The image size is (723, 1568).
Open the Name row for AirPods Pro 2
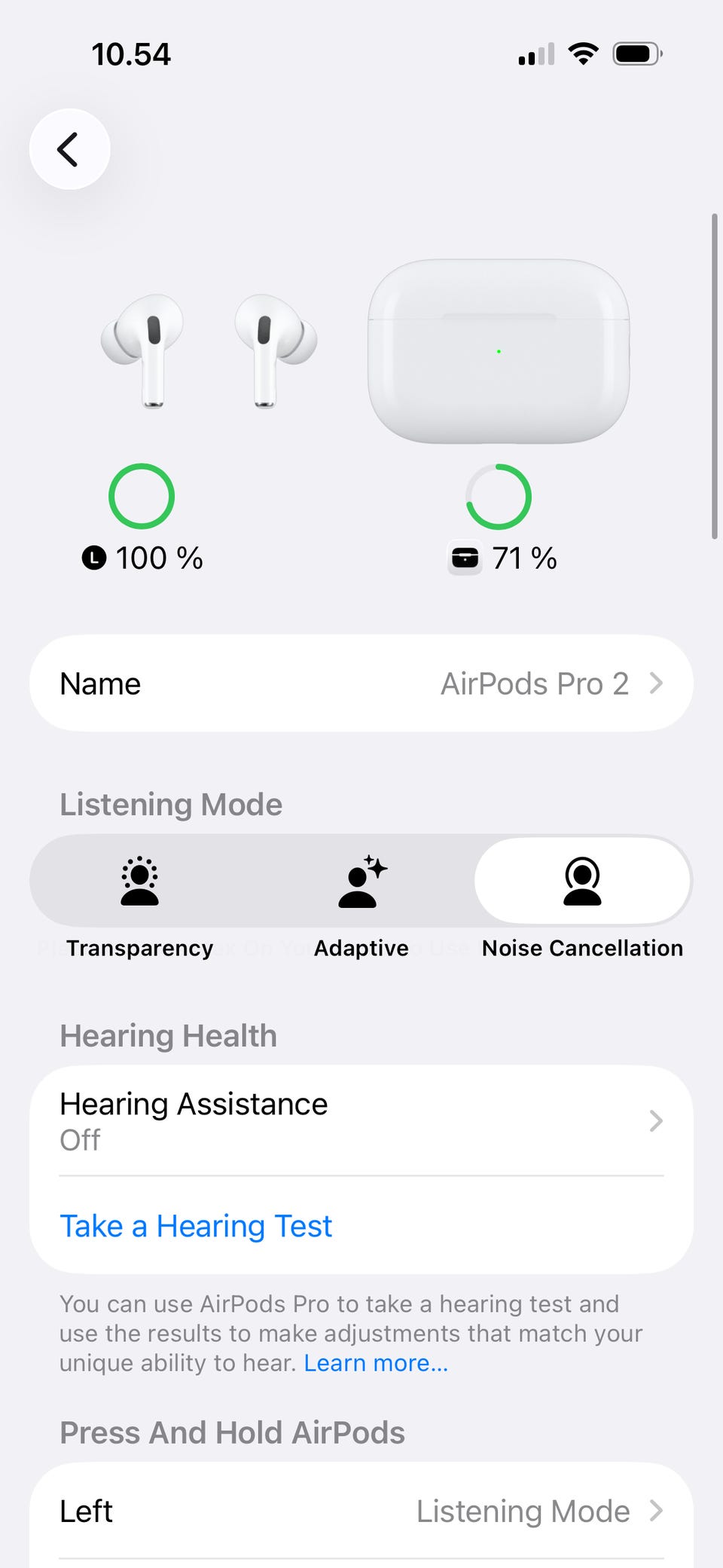click(361, 683)
